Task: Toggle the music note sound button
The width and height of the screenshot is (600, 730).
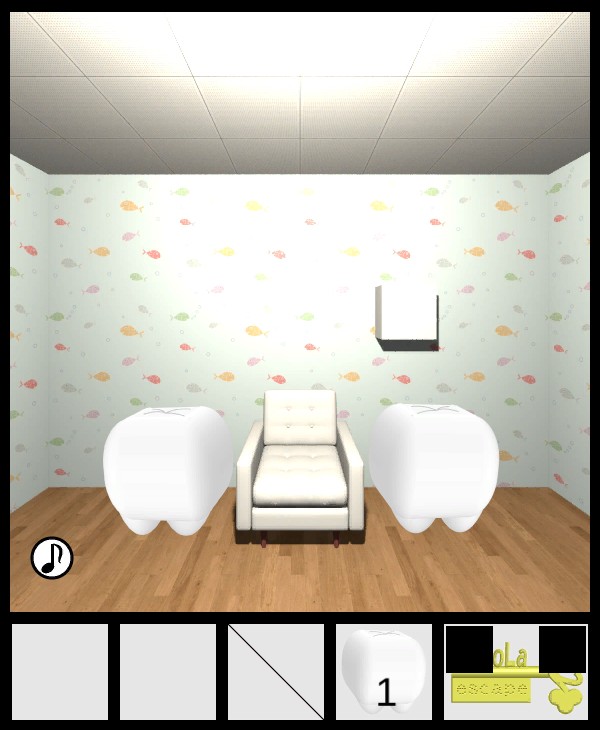Action: click(52, 558)
